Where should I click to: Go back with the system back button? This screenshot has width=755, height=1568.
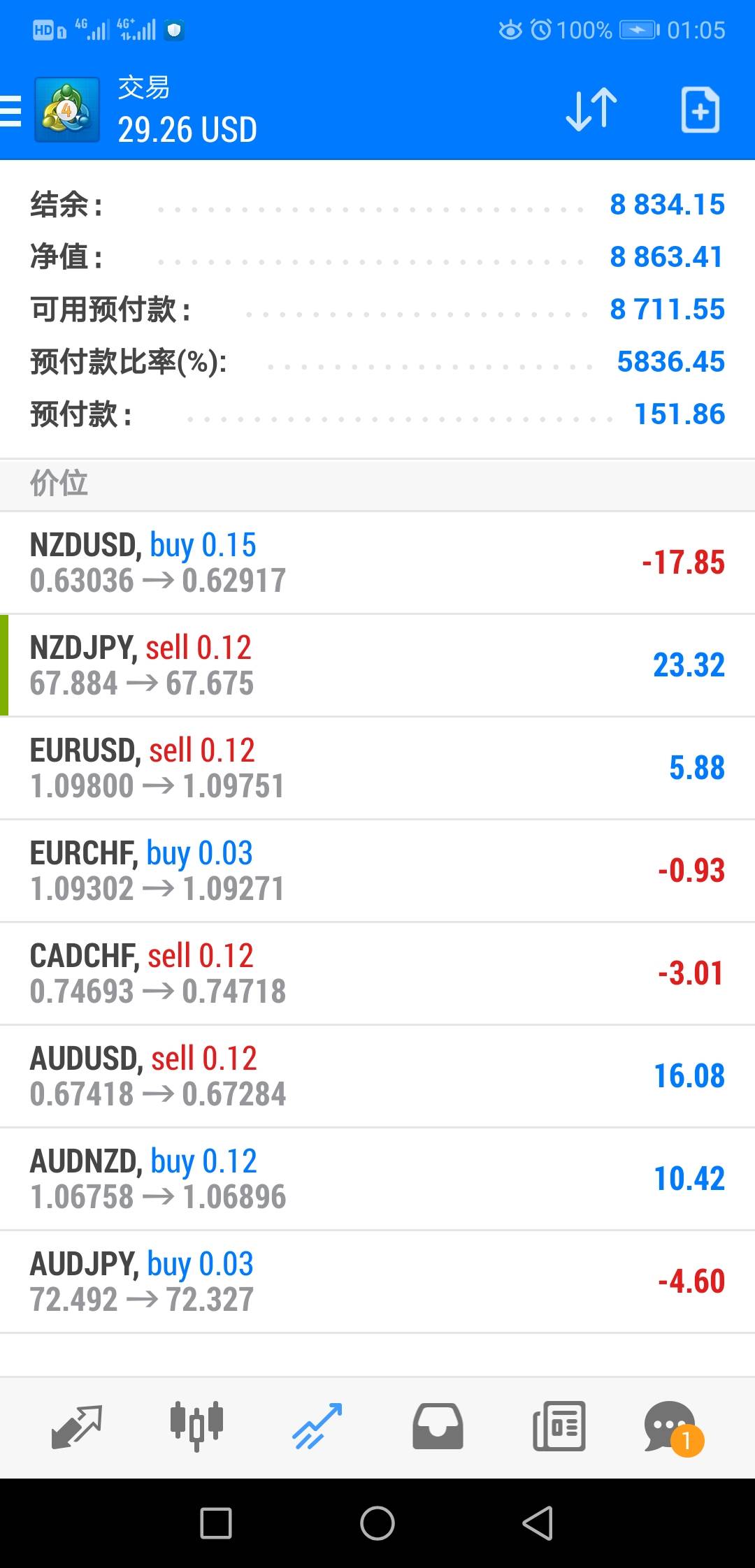538,1523
